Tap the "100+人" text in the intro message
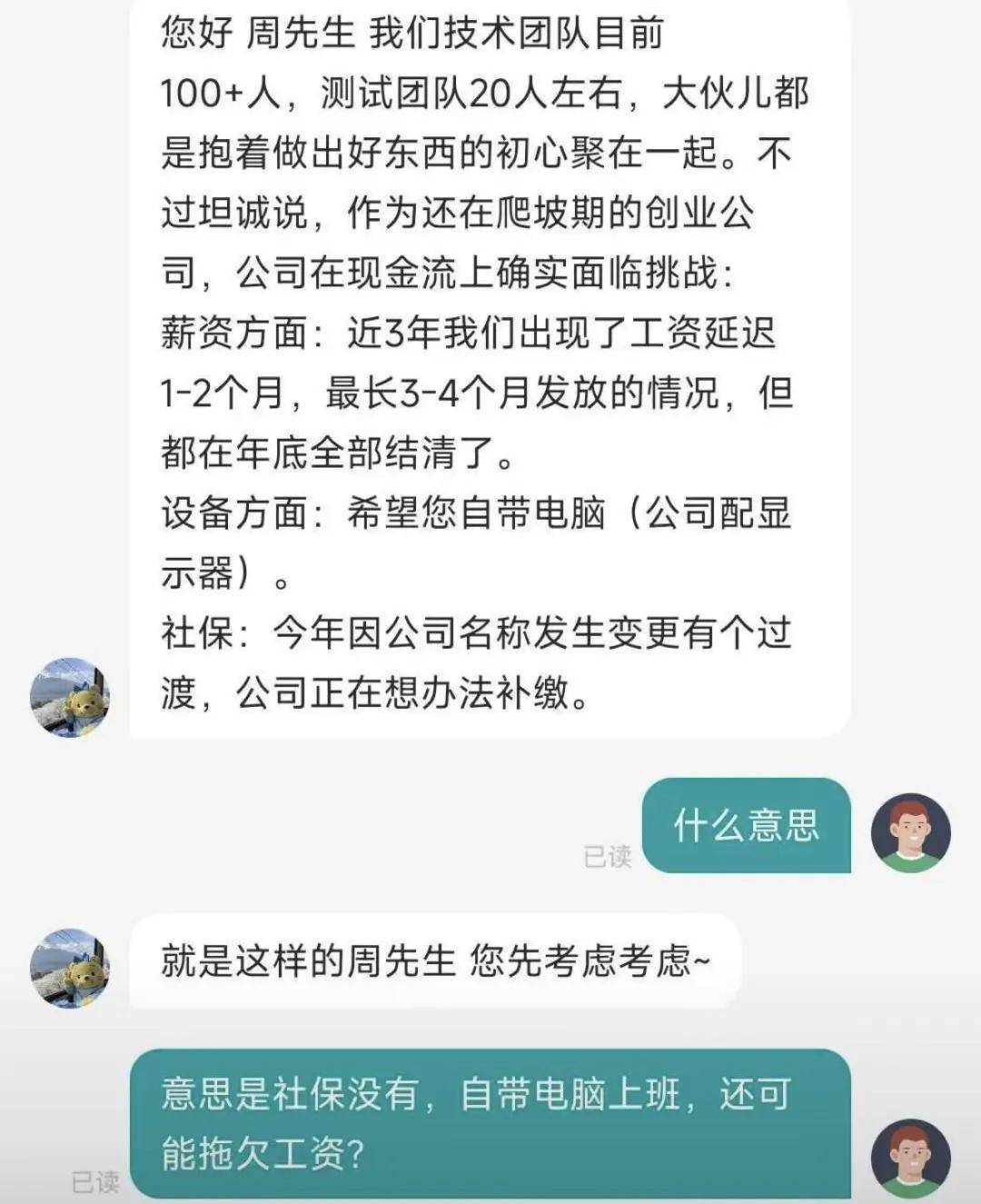Viewport: 981px width, 1204px height. coord(218,93)
